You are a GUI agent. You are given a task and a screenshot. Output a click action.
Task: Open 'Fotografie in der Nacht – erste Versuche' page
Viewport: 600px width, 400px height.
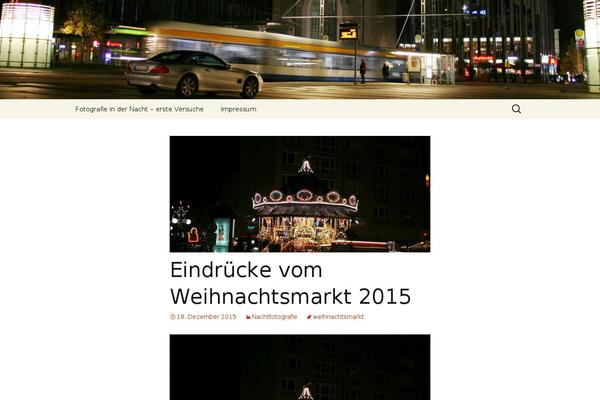pos(139,109)
